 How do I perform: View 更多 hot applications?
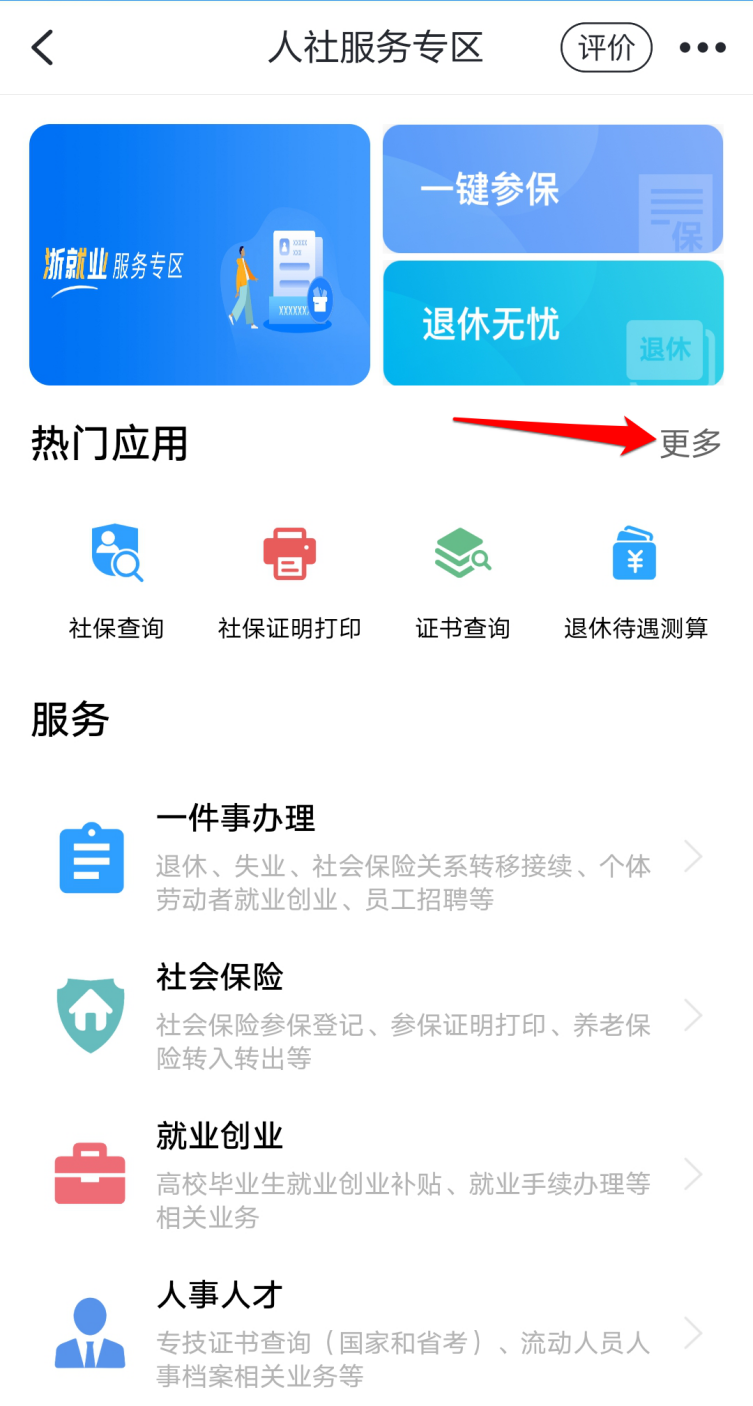(690, 443)
